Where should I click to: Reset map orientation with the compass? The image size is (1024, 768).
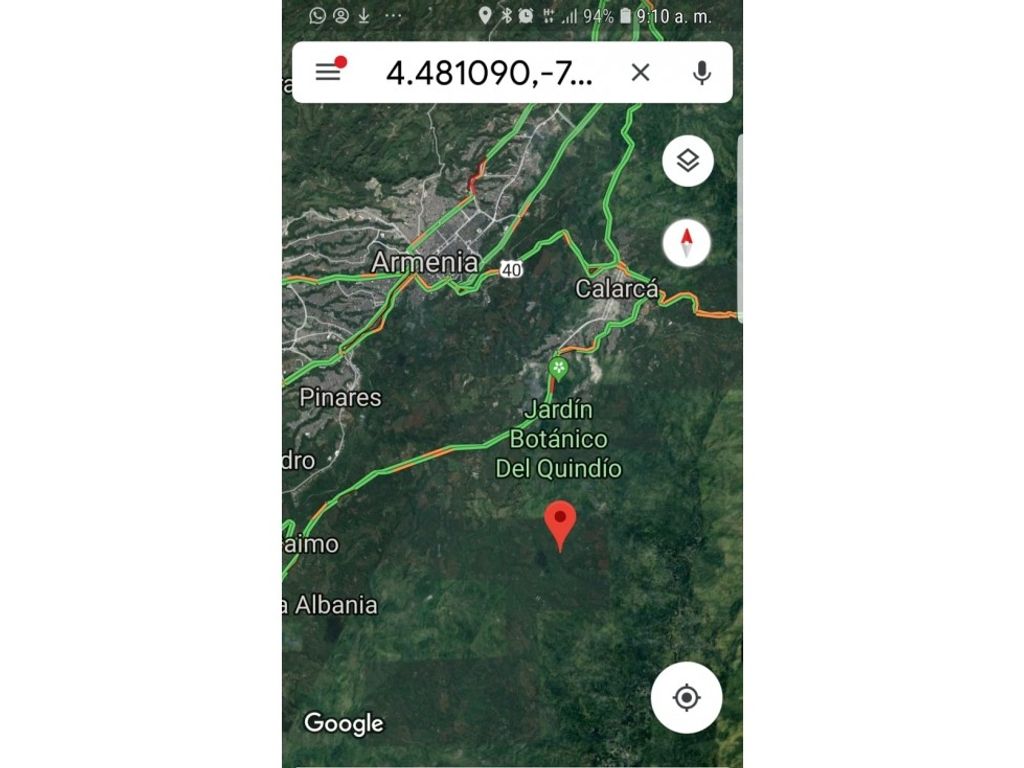[x=687, y=243]
